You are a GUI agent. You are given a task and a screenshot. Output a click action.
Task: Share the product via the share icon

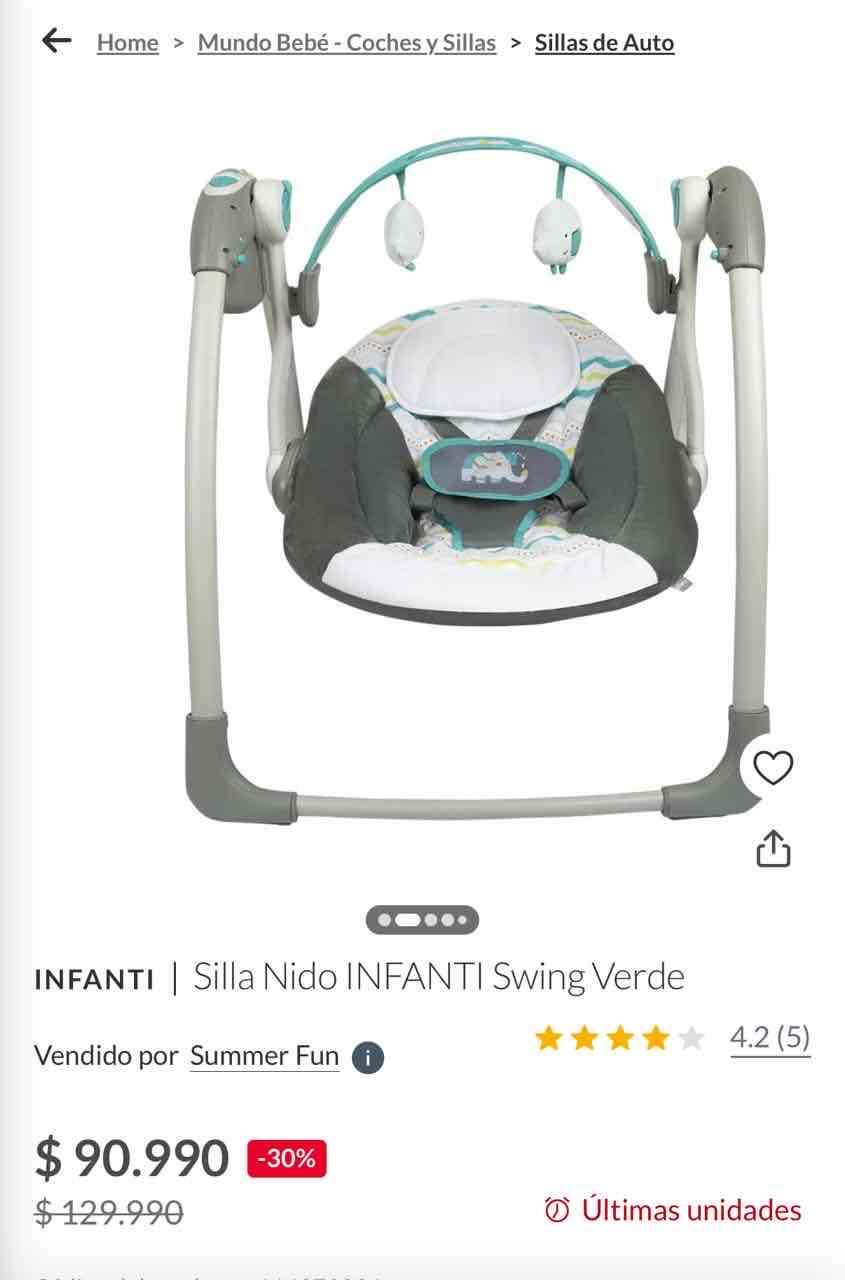point(772,848)
